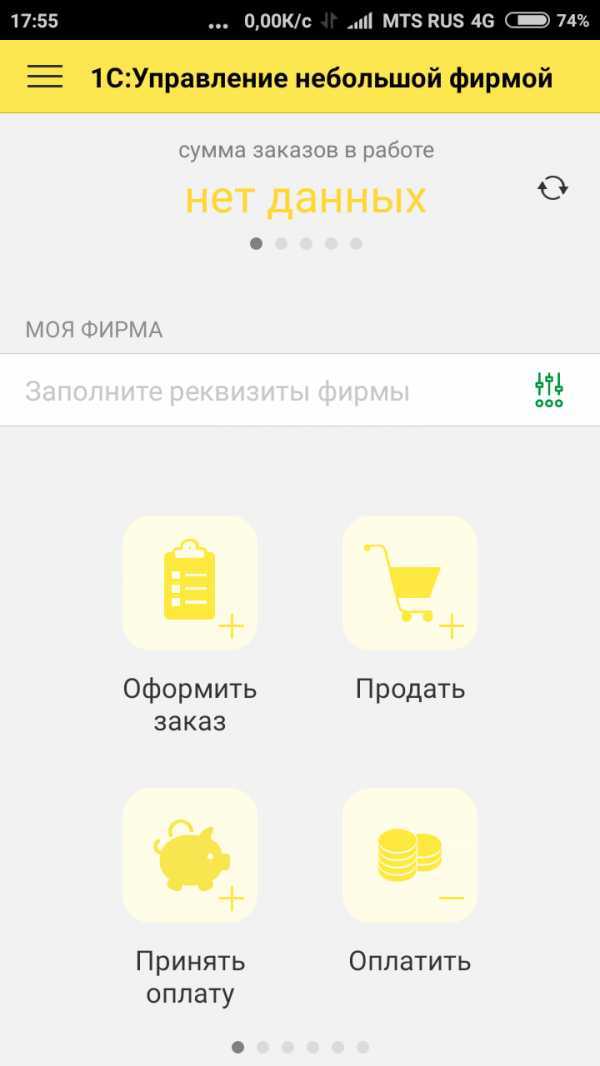This screenshot has width=600, height=1066.
Task: Choose Принять оплату piggy bank tile
Action: coord(190,855)
